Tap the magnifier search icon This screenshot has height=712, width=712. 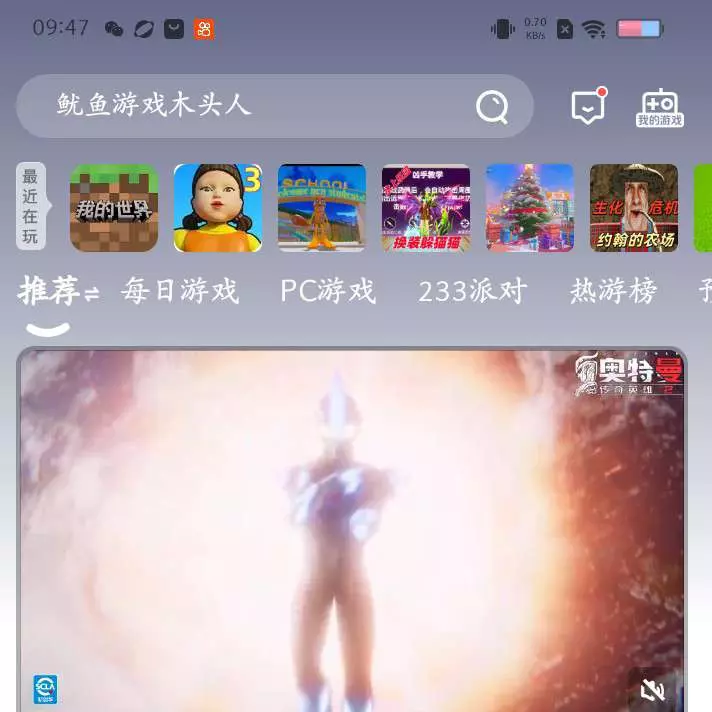[491, 106]
